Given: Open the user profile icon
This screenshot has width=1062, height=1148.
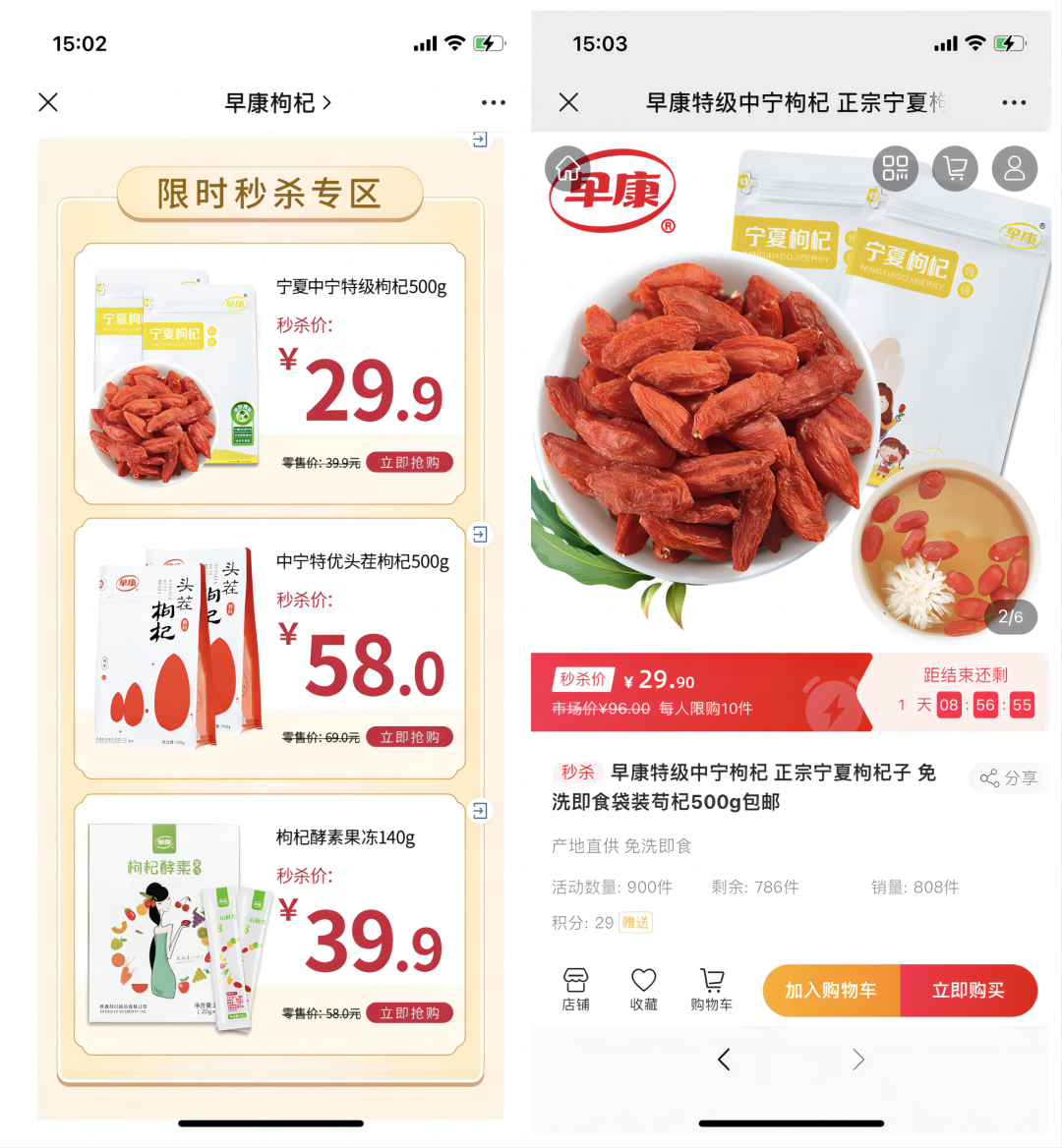Looking at the screenshot, I should coord(1015,168).
